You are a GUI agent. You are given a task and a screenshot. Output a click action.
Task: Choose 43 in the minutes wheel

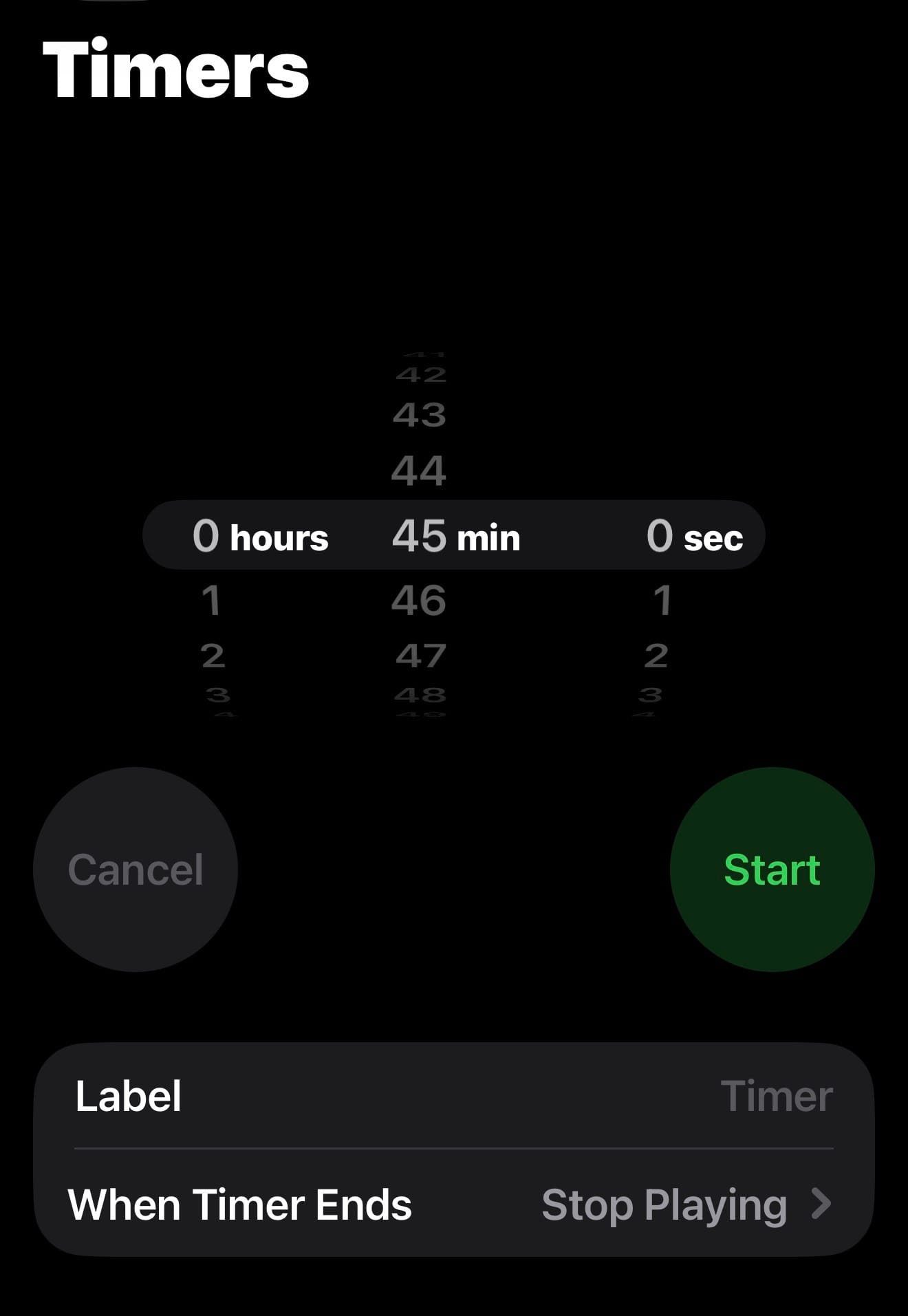click(420, 416)
